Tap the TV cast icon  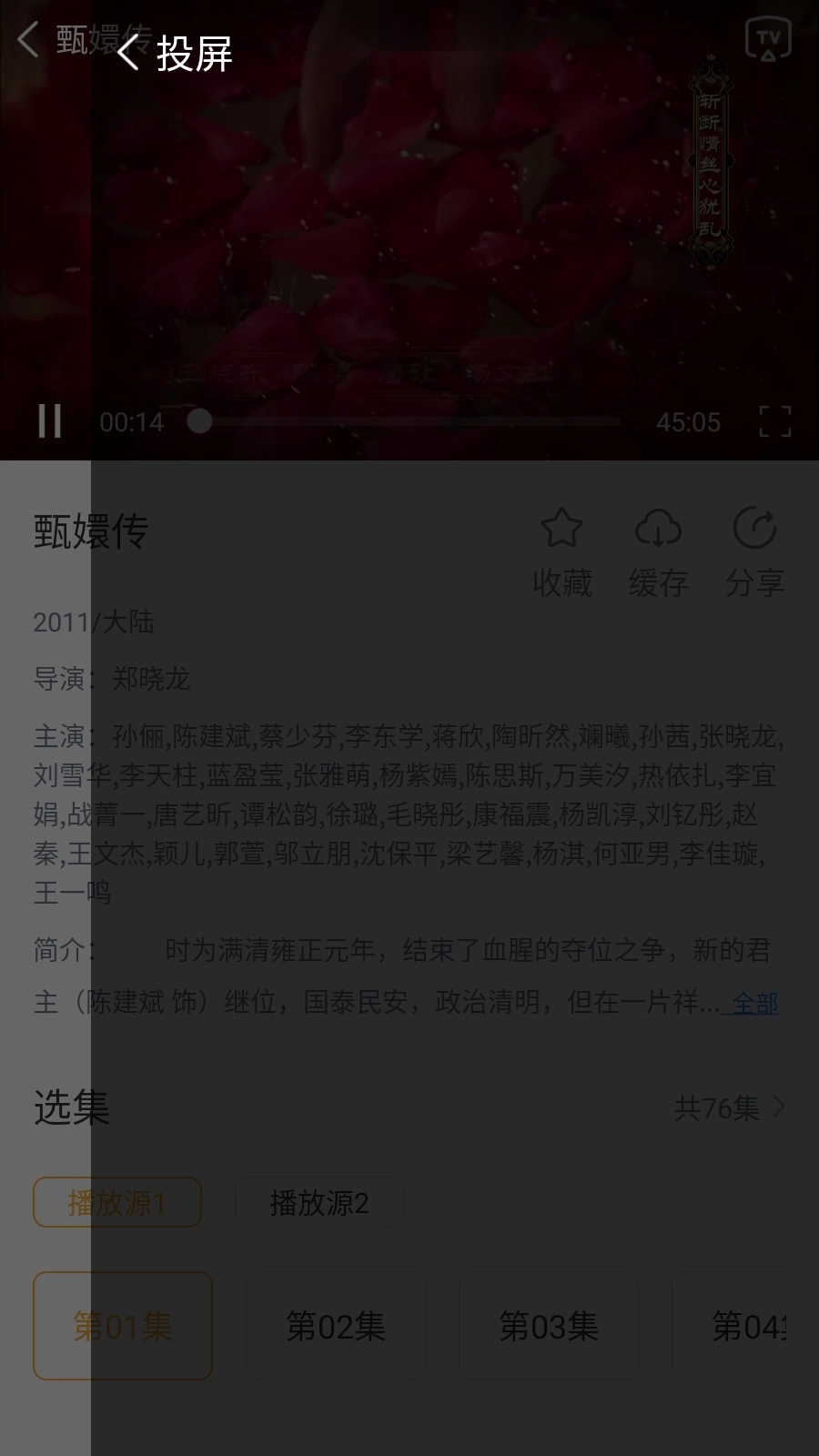767,39
